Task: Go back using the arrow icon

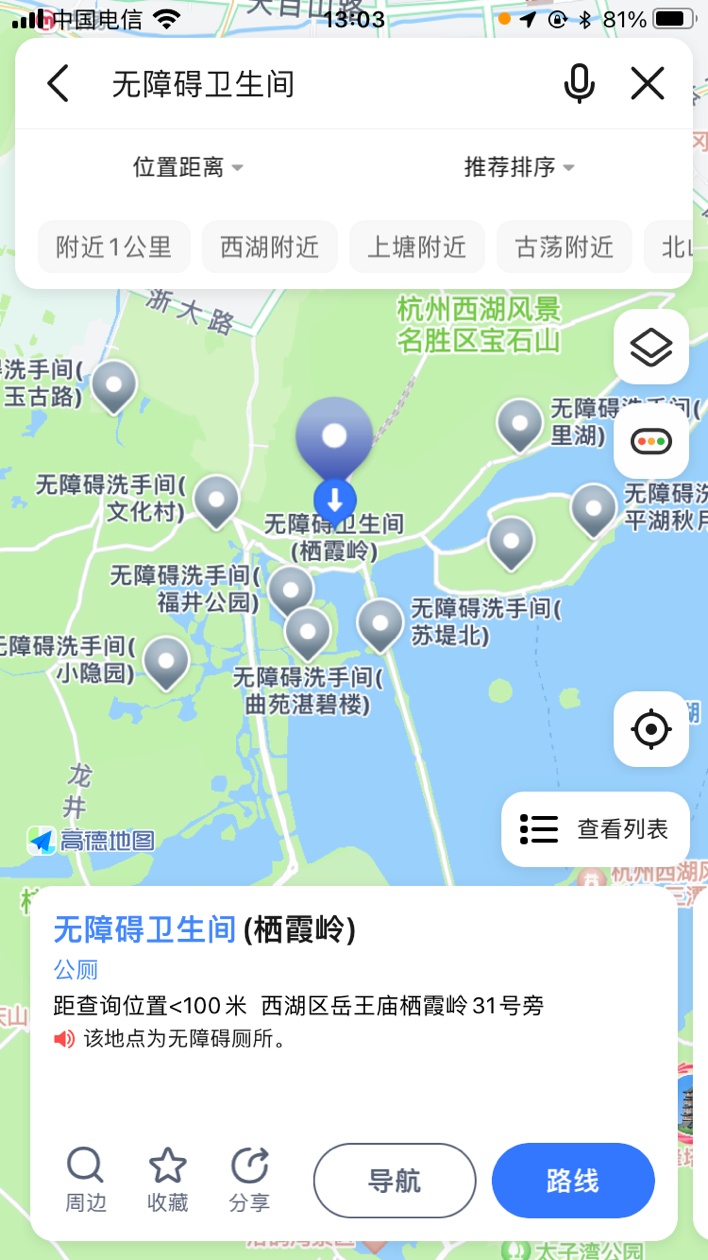Action: point(58,84)
